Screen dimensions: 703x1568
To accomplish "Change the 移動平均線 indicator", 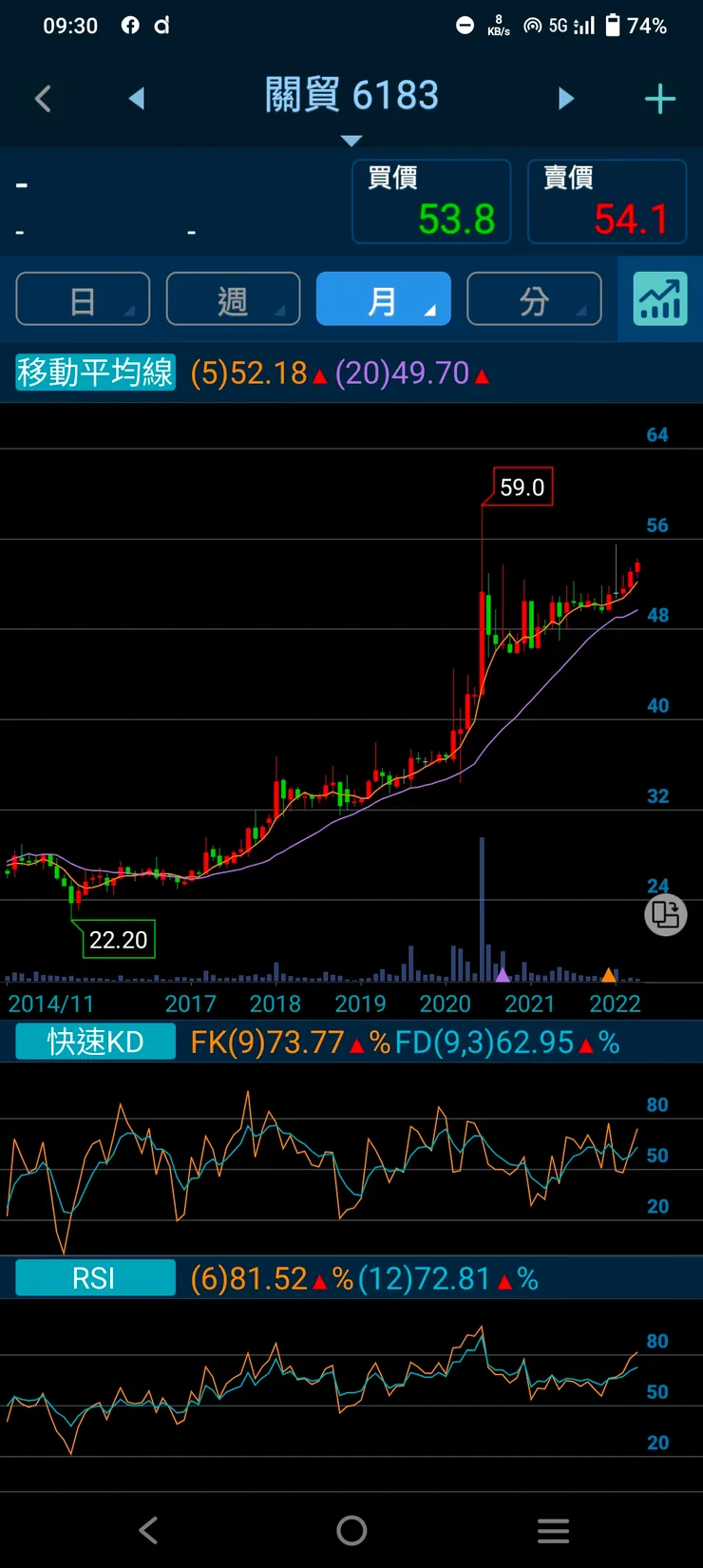I will [x=95, y=373].
